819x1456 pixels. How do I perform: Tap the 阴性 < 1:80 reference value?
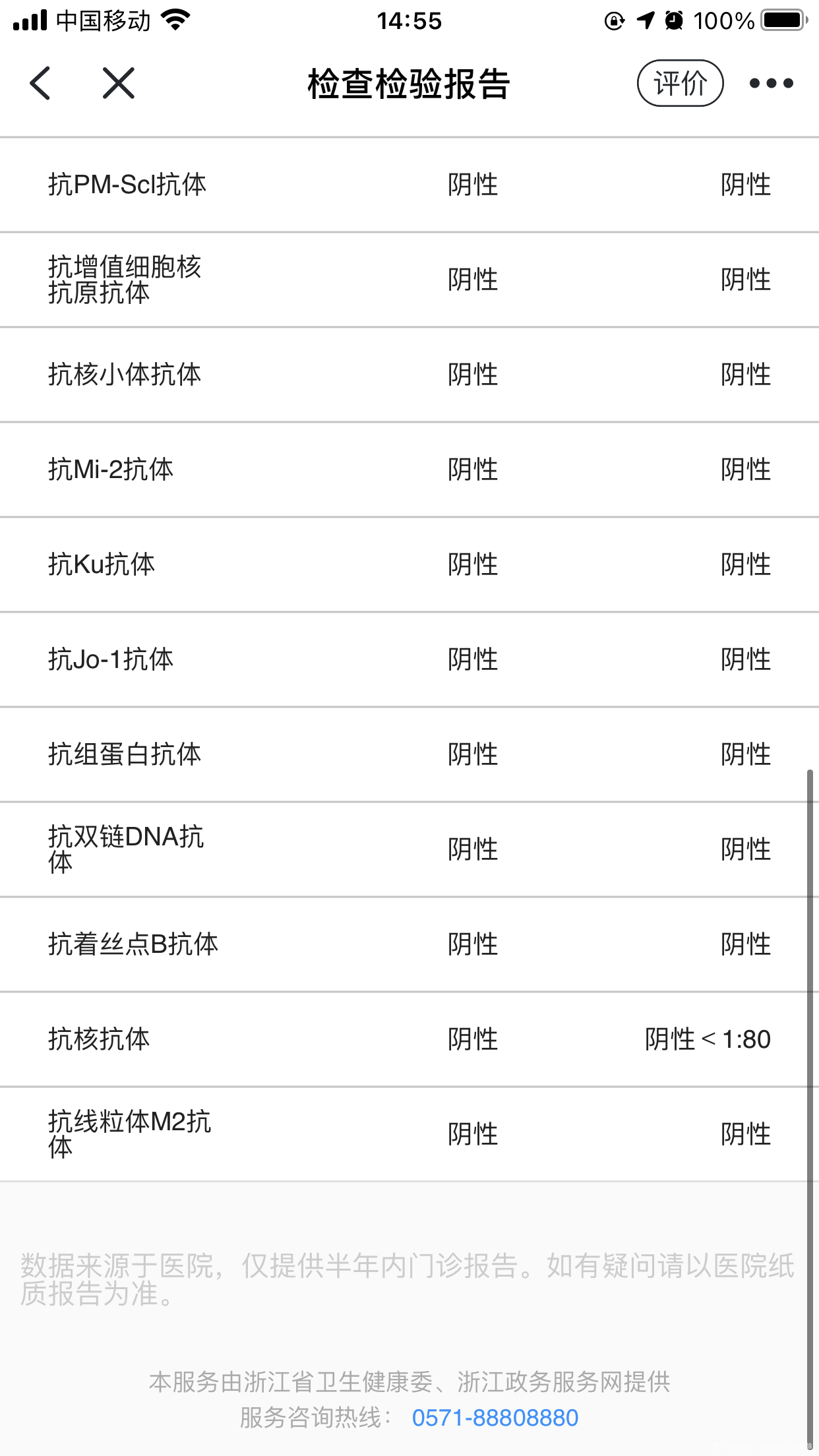click(708, 1039)
